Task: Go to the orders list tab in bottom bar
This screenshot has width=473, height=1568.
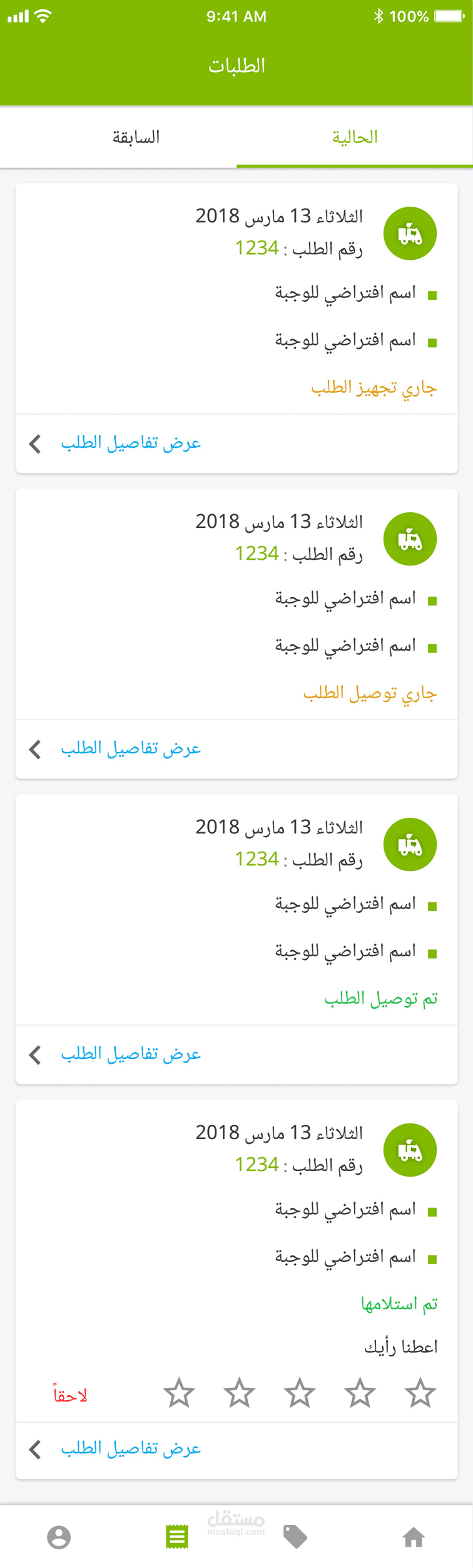Action: (x=177, y=1537)
